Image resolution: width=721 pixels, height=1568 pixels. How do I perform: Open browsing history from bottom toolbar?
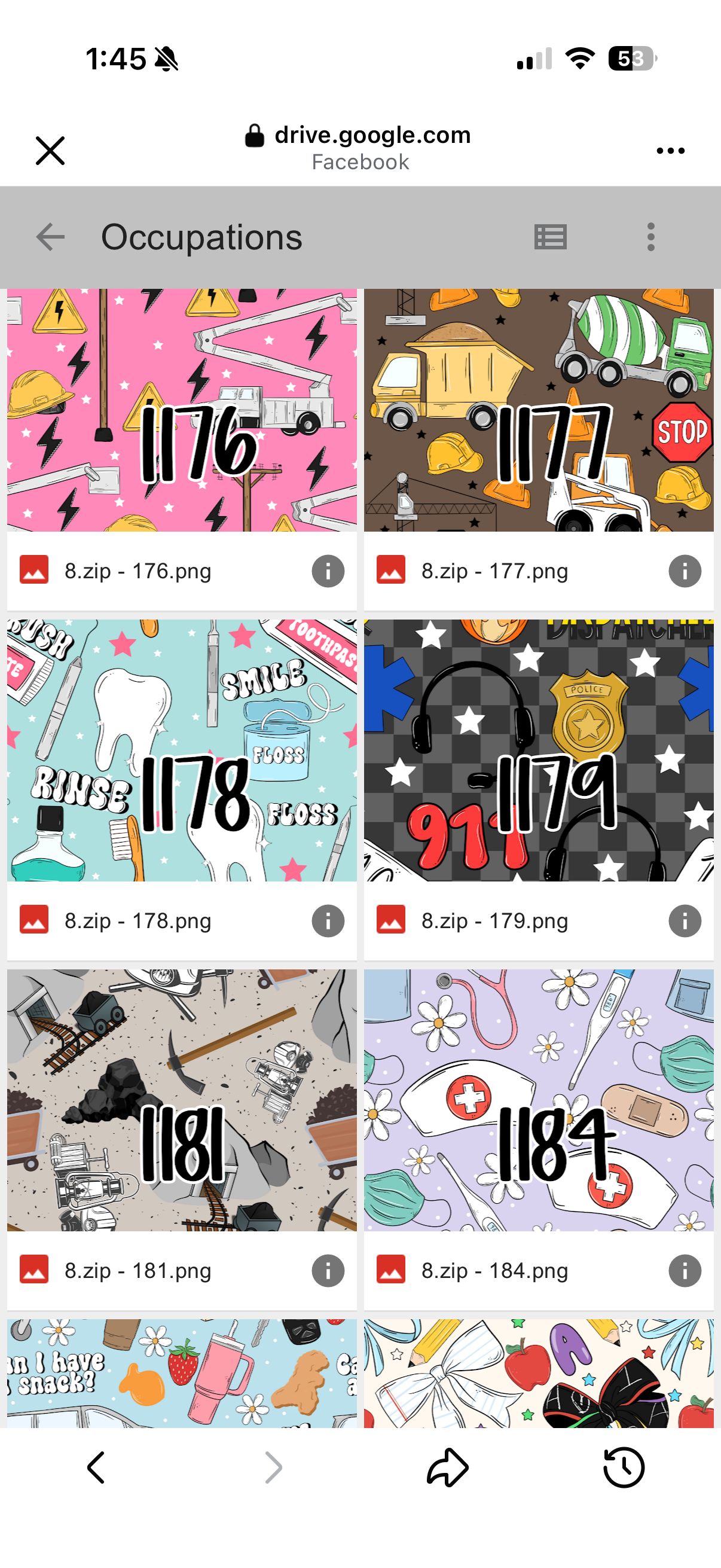[x=623, y=1468]
